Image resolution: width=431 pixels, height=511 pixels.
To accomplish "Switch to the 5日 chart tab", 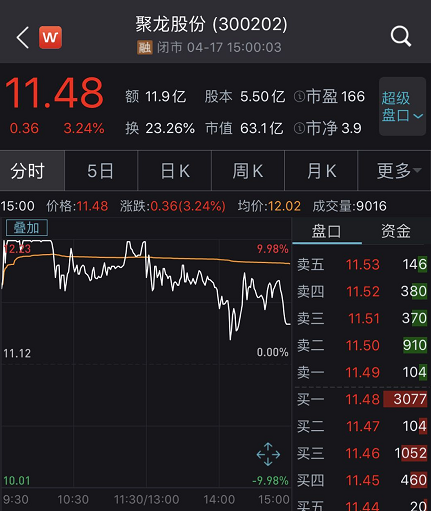I will pyautogui.click(x=101, y=171).
